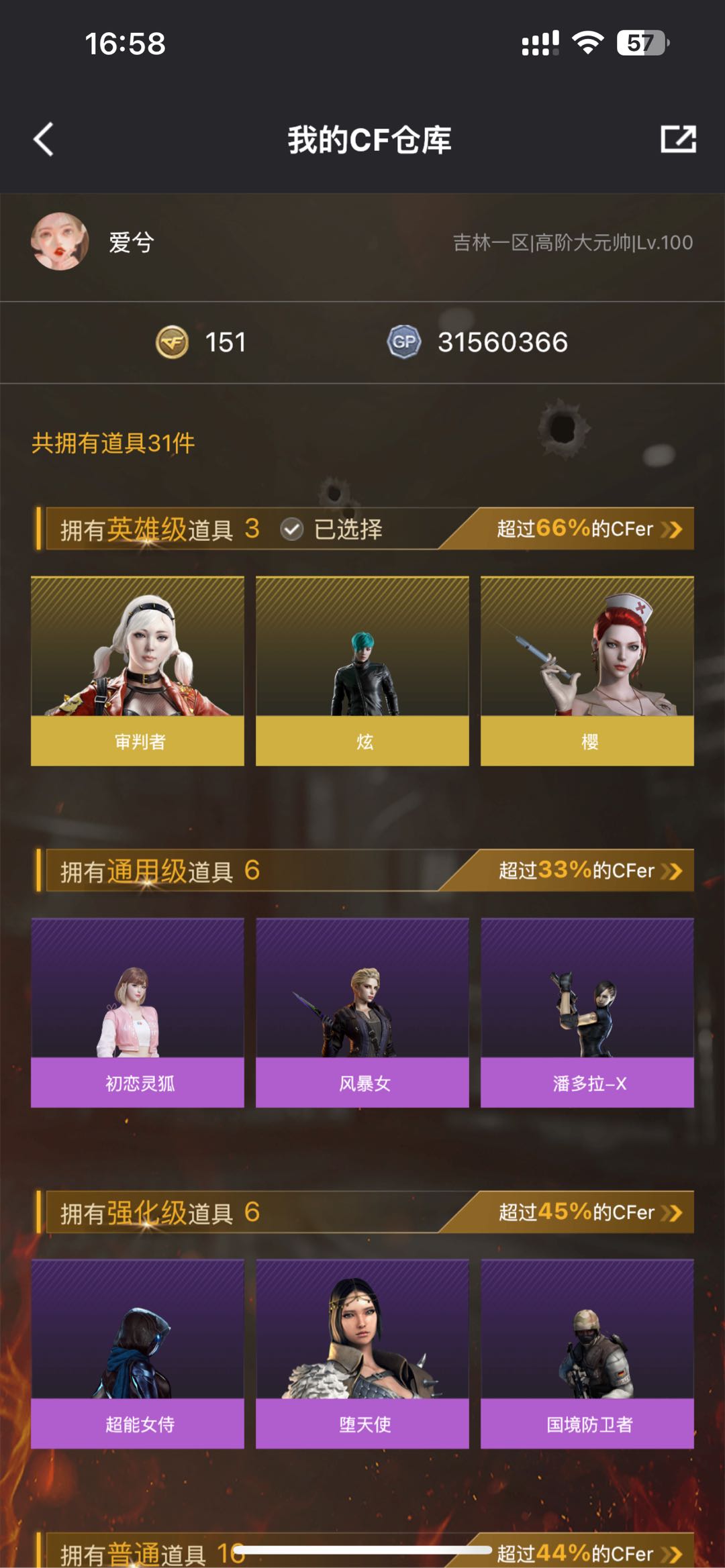Screen dimensions: 725x1568
Task: Share the warehouse page
Action: pos(678,140)
